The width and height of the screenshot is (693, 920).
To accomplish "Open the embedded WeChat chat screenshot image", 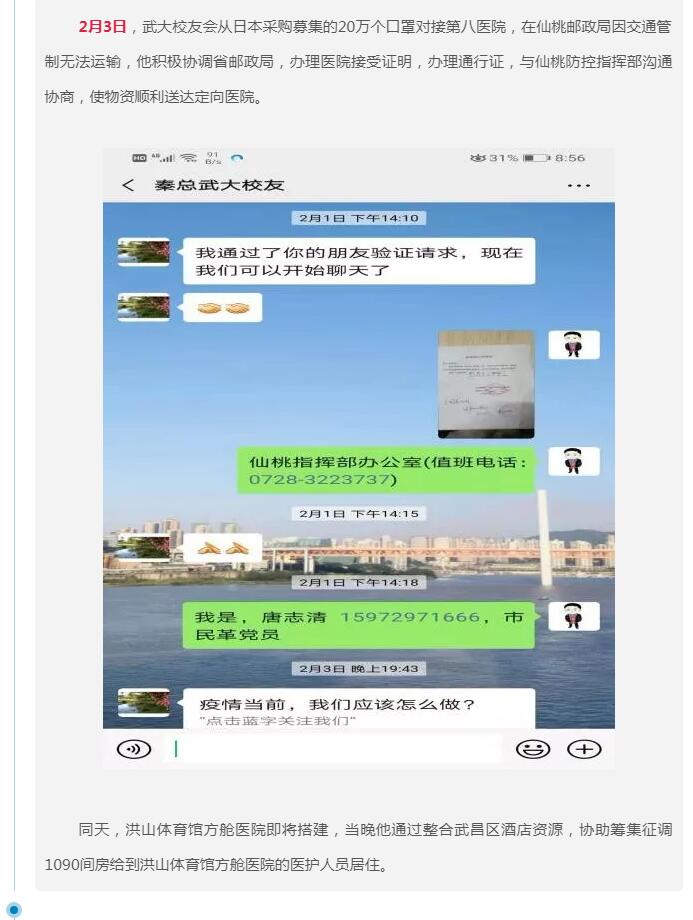I will pyautogui.click(x=358, y=458).
